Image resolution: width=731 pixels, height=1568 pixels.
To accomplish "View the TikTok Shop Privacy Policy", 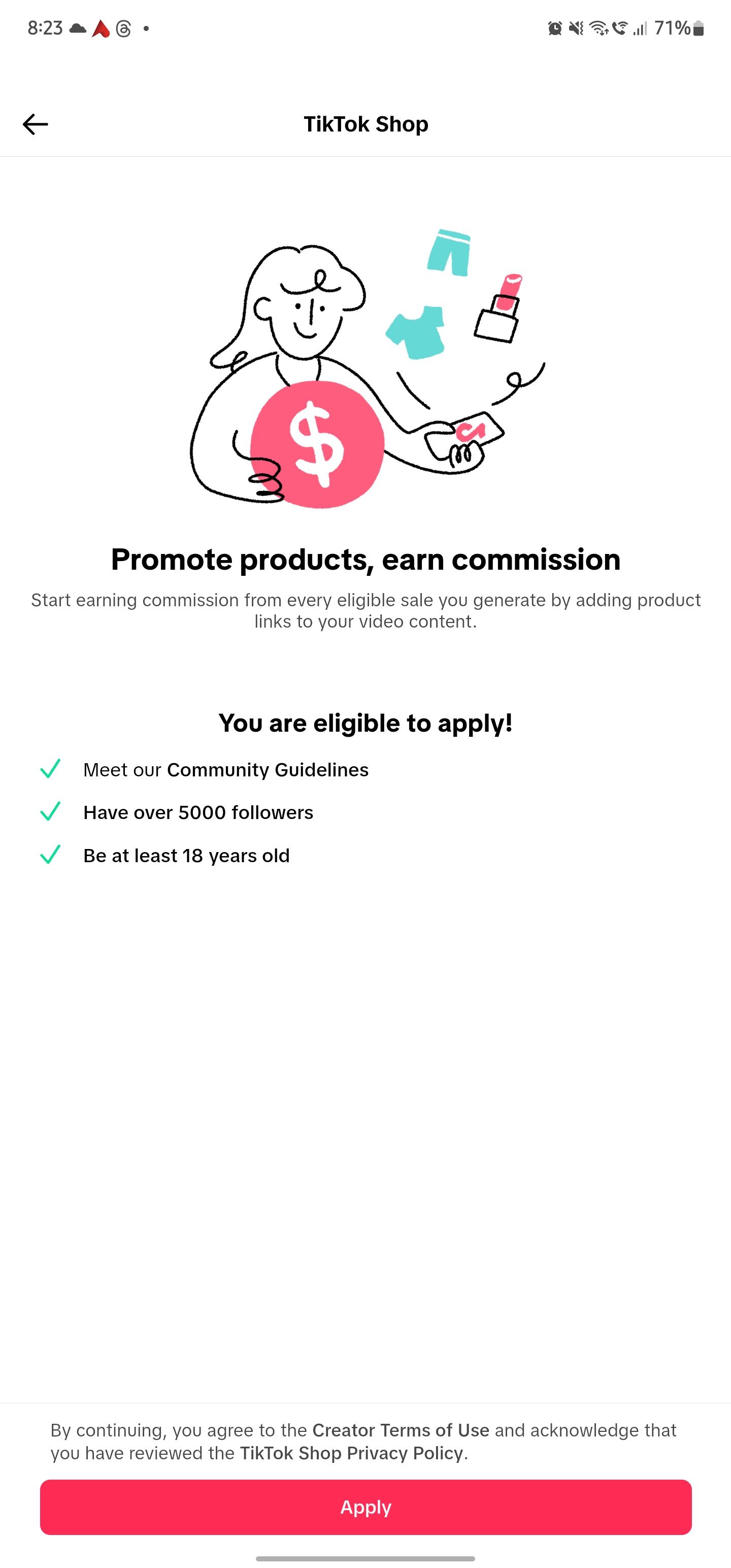I will point(351,1454).
